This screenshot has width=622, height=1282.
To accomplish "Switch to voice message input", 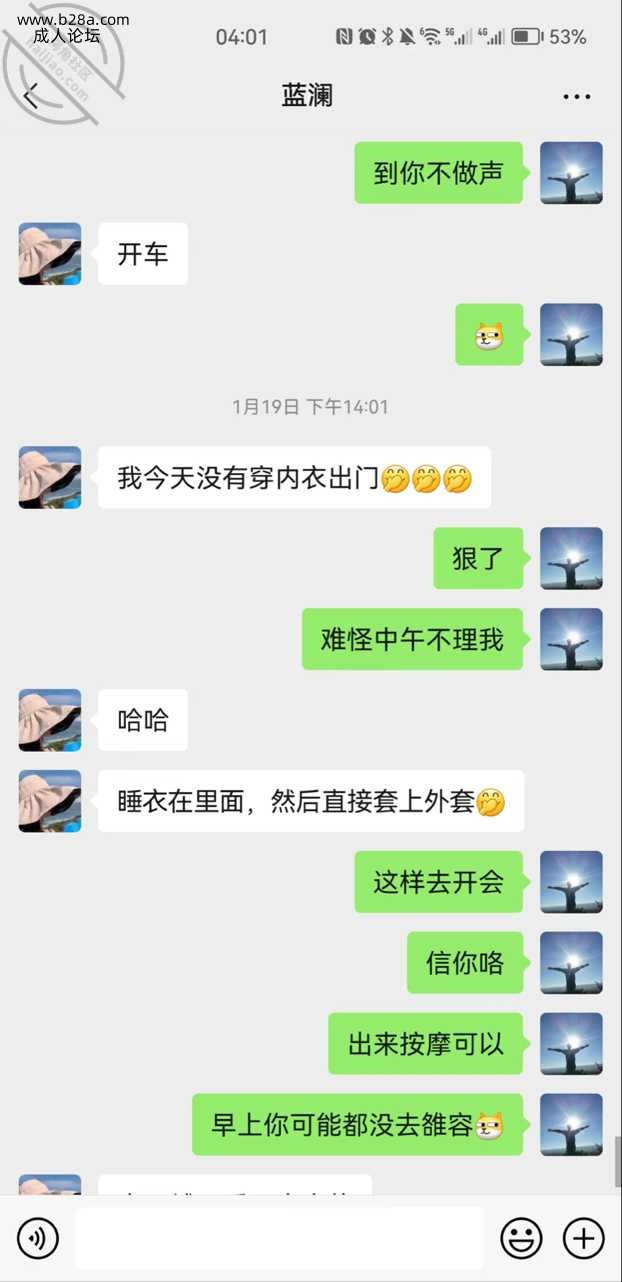I will coord(38,1238).
